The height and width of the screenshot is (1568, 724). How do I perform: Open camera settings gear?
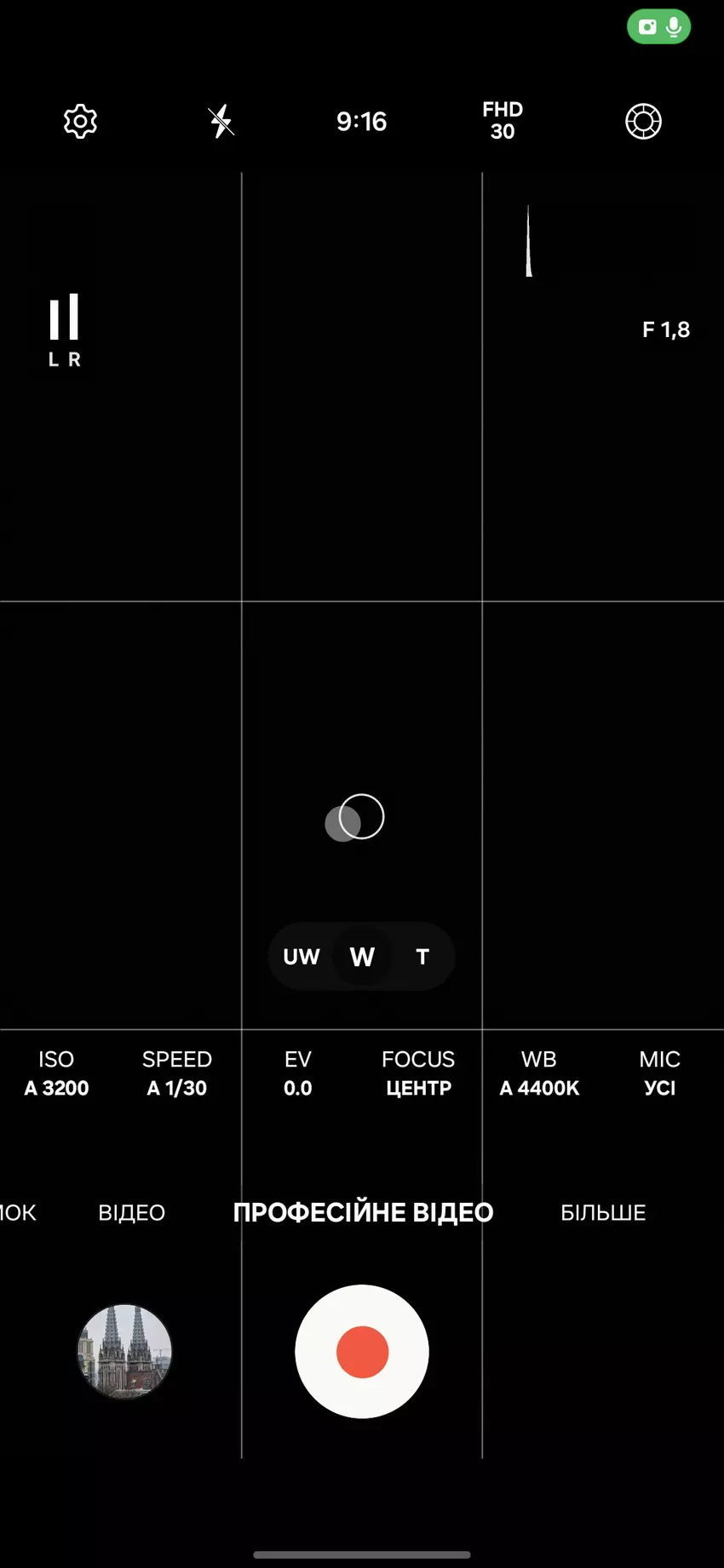pos(80,122)
